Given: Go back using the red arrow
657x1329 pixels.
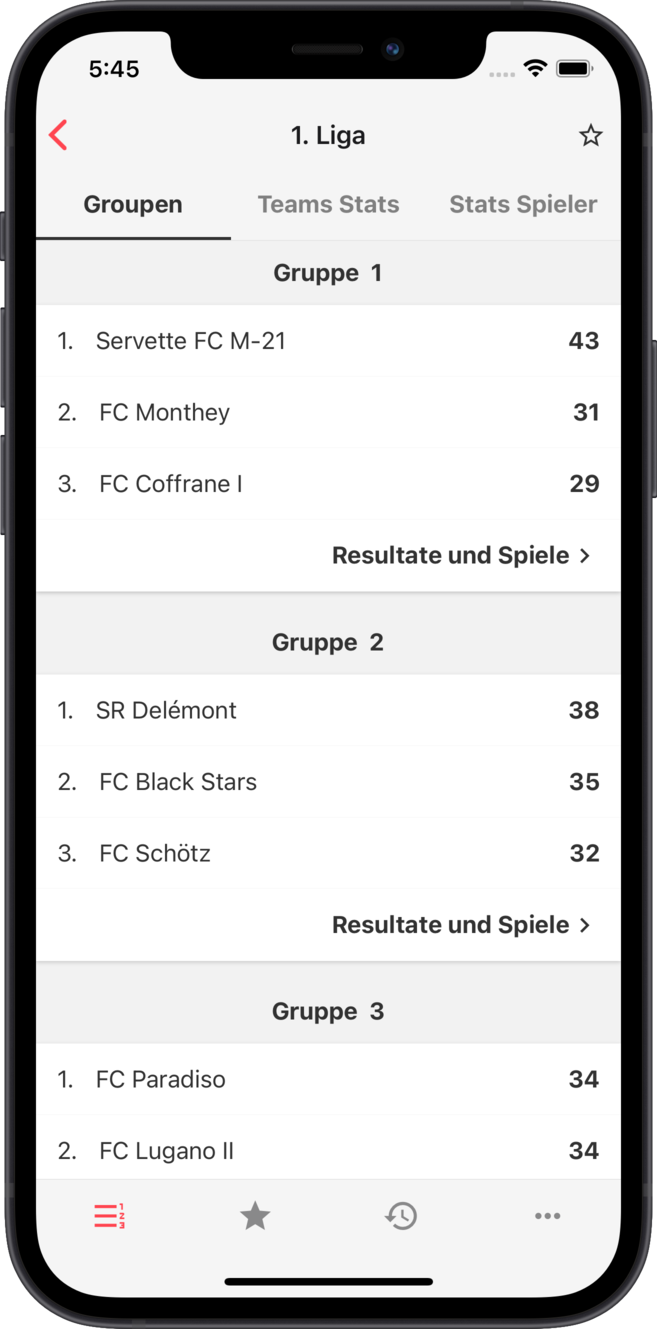Looking at the screenshot, I should point(59,135).
